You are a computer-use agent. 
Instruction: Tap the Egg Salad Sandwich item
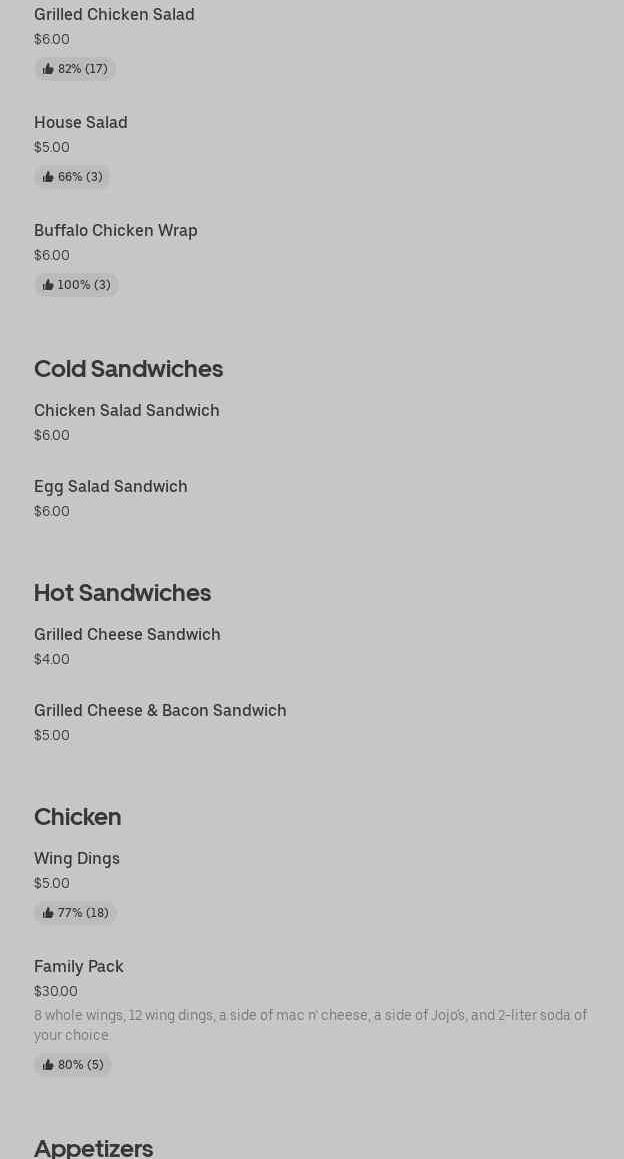click(x=111, y=487)
